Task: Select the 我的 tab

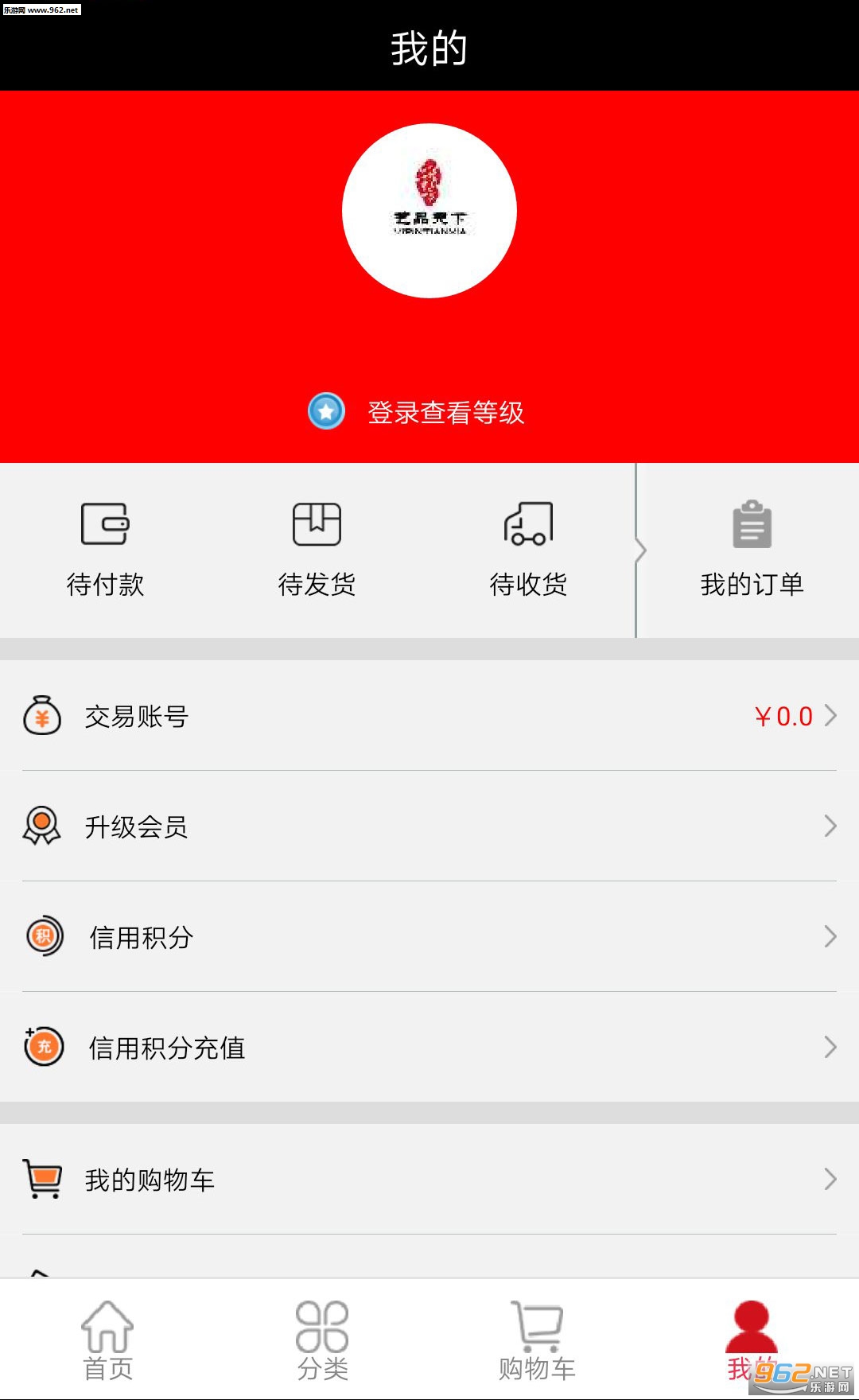Action: (x=751, y=1341)
